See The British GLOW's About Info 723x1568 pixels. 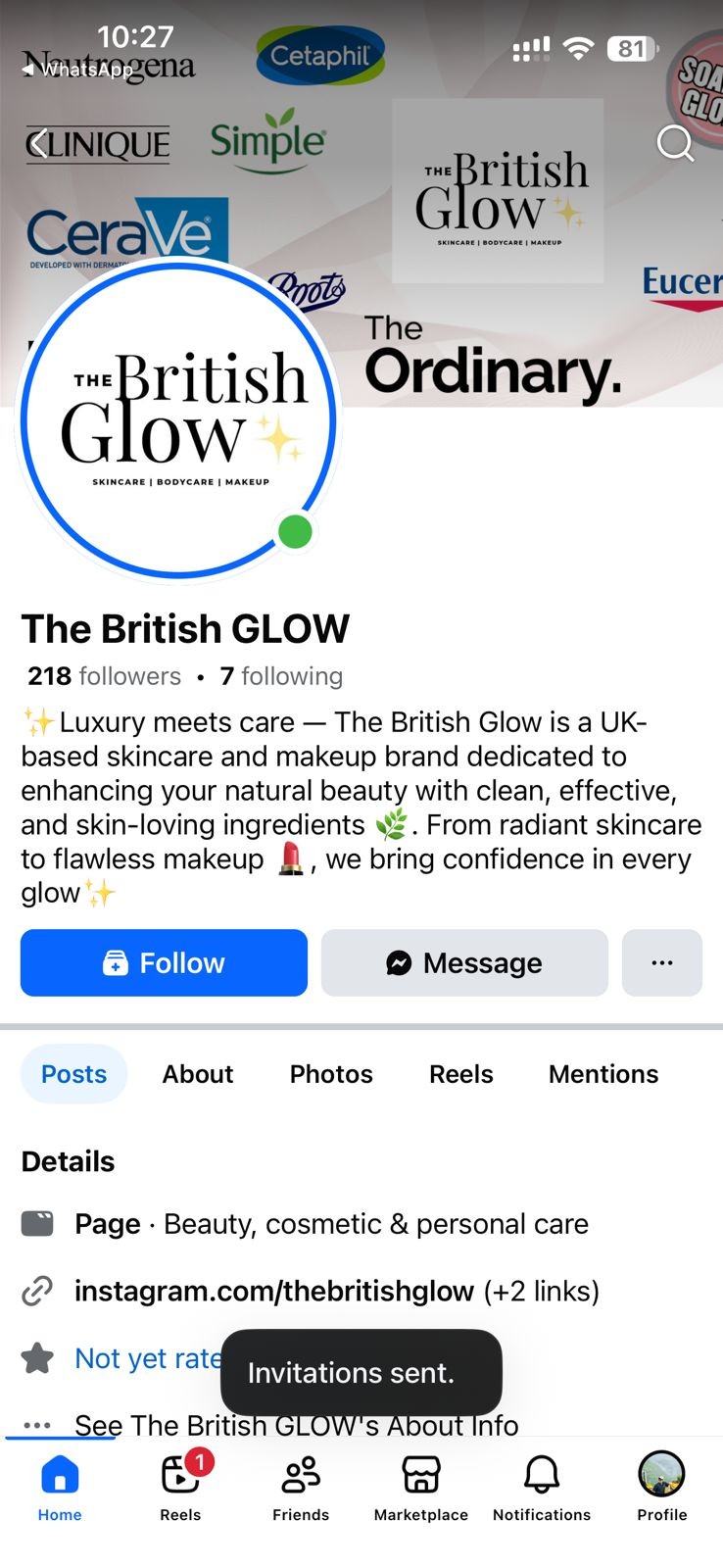point(296,1424)
